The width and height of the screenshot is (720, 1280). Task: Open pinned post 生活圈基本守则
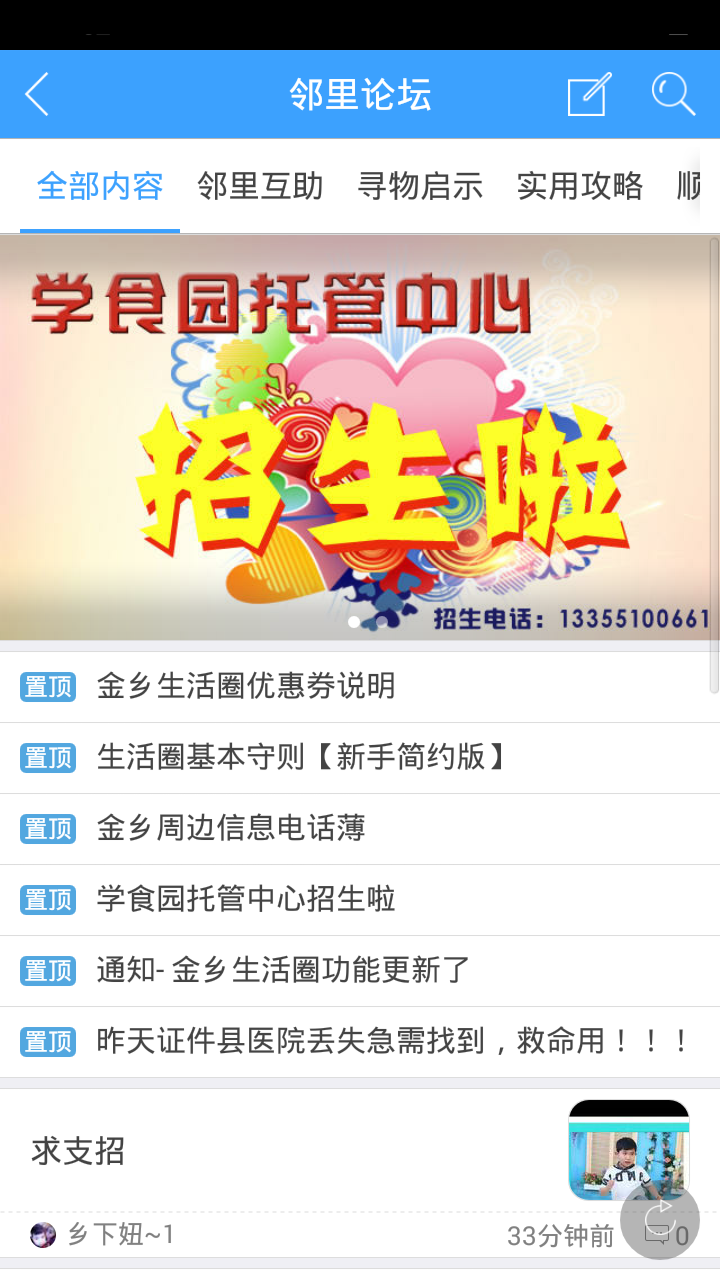(x=360, y=758)
